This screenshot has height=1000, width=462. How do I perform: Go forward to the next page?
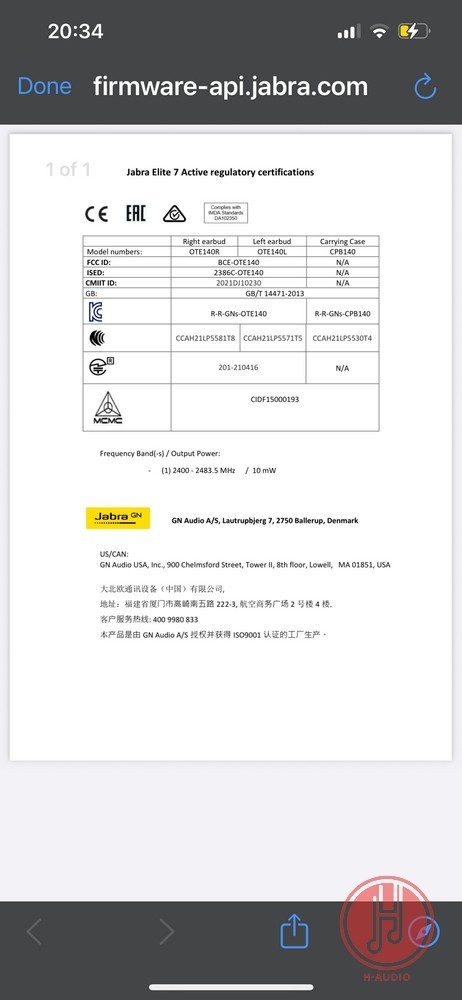(x=166, y=932)
